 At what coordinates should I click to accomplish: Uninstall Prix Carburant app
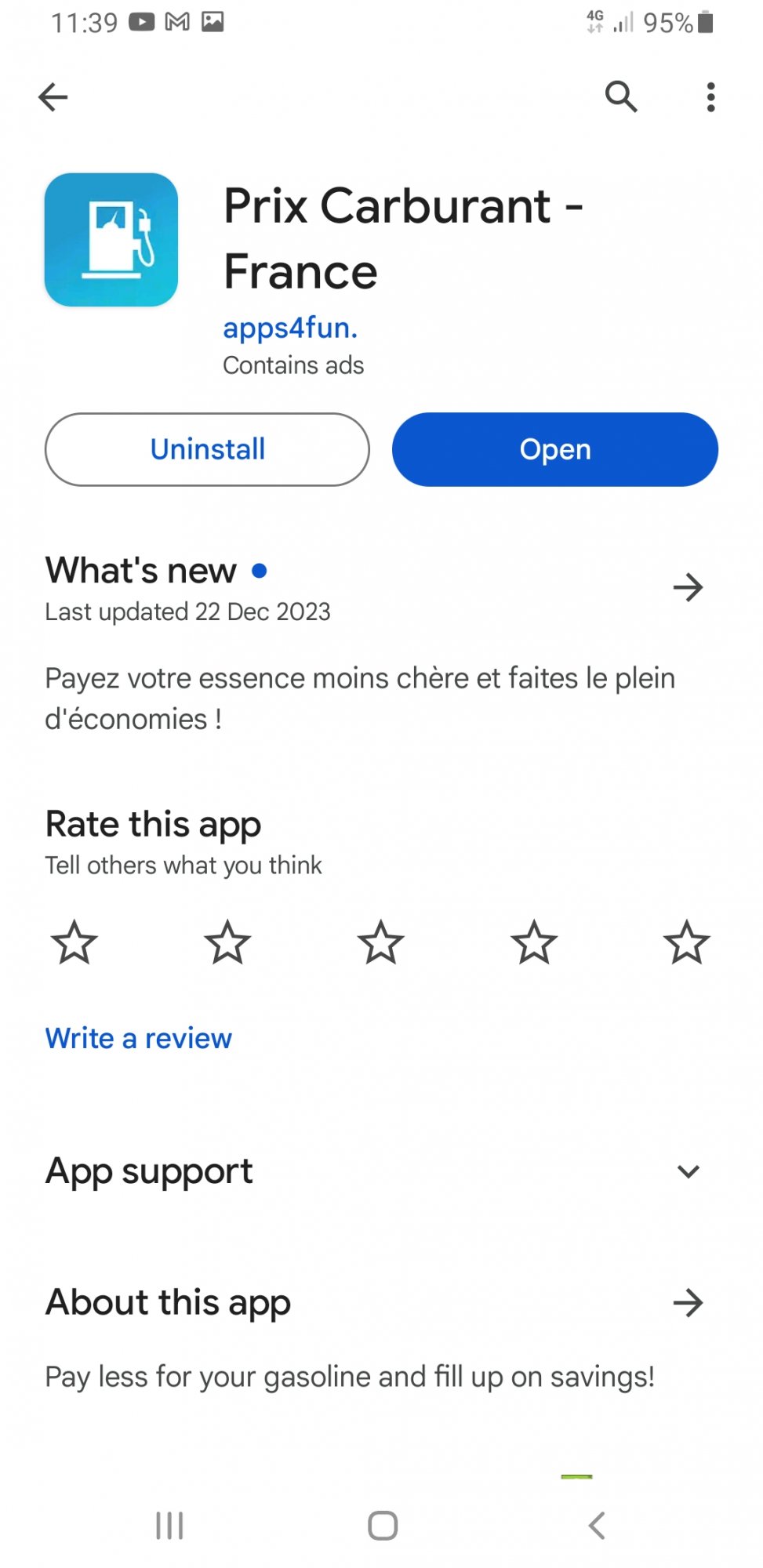pyautogui.click(x=207, y=450)
